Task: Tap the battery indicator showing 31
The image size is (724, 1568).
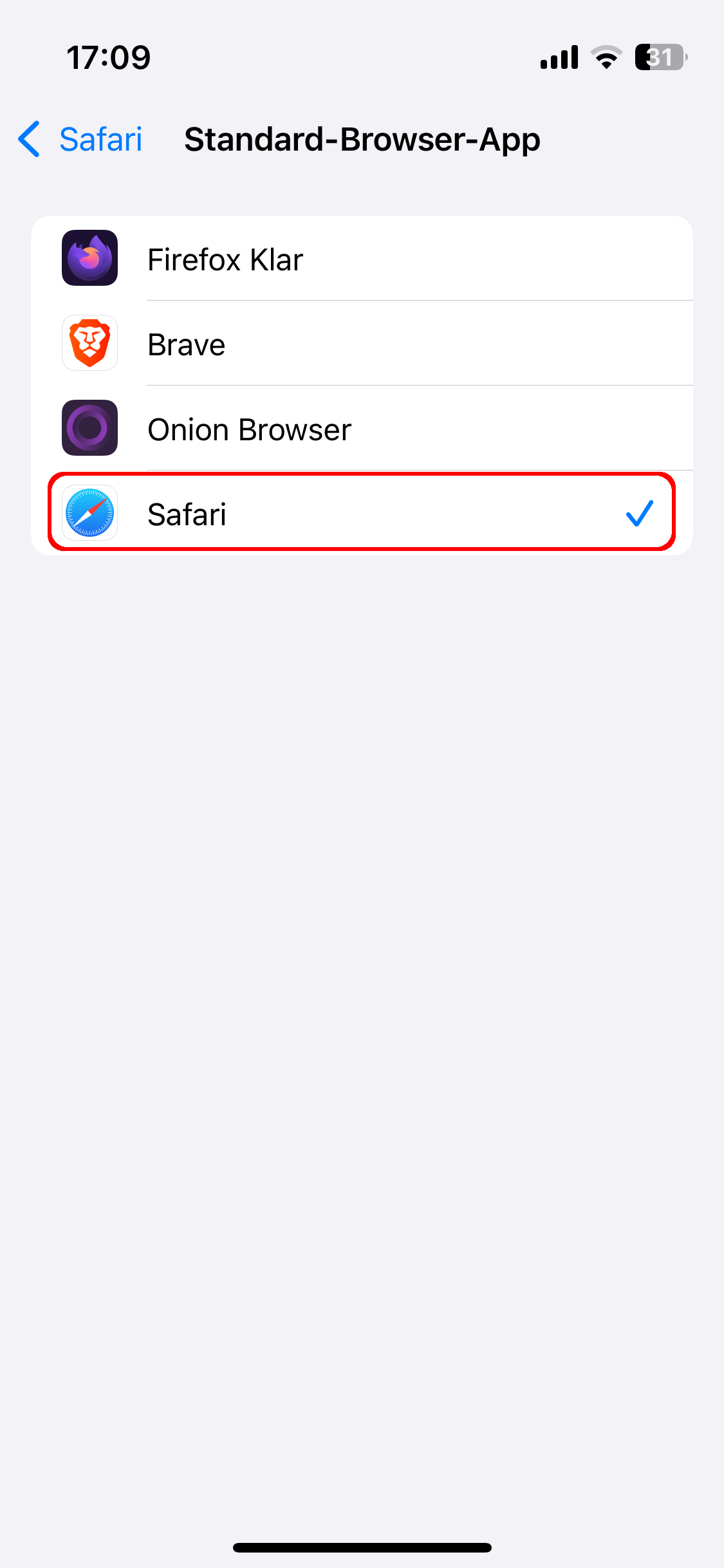Action: tap(658, 57)
